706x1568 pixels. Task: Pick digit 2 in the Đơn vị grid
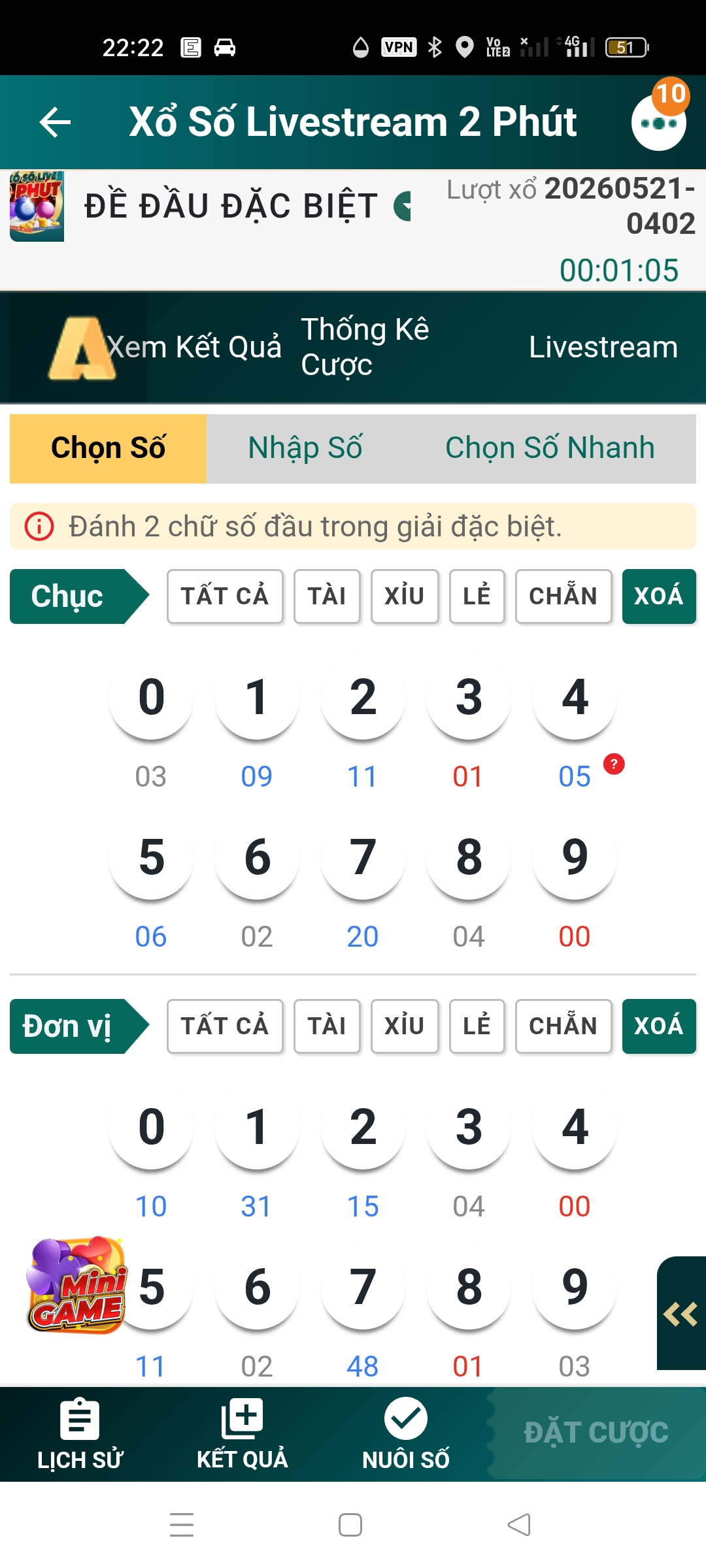363,1127
